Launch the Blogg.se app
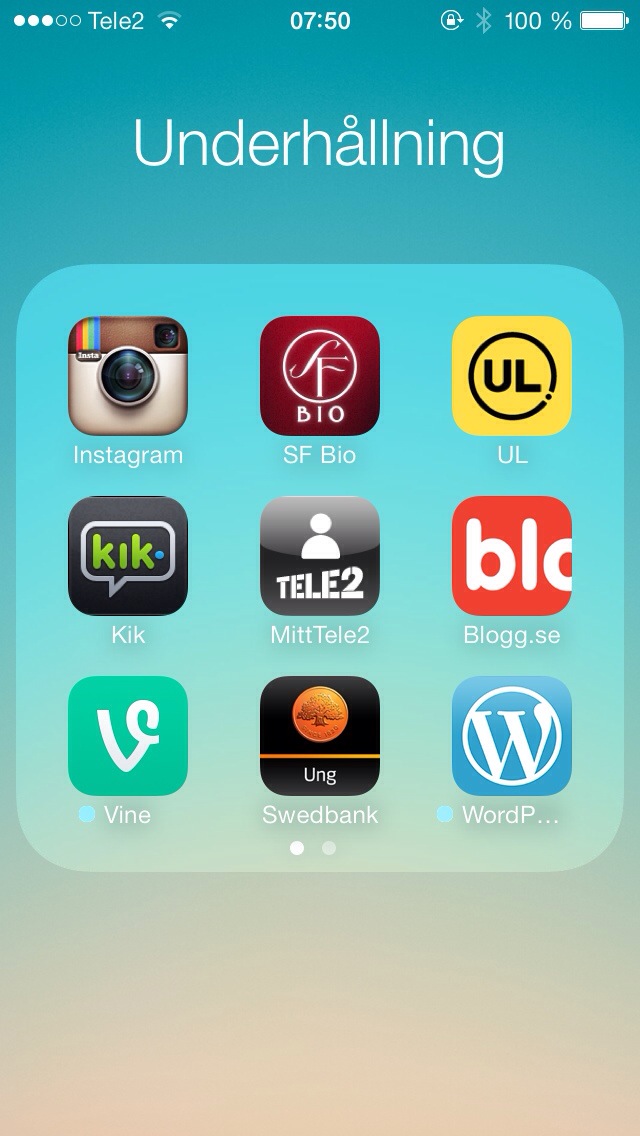The width and height of the screenshot is (640, 1136). [512, 556]
